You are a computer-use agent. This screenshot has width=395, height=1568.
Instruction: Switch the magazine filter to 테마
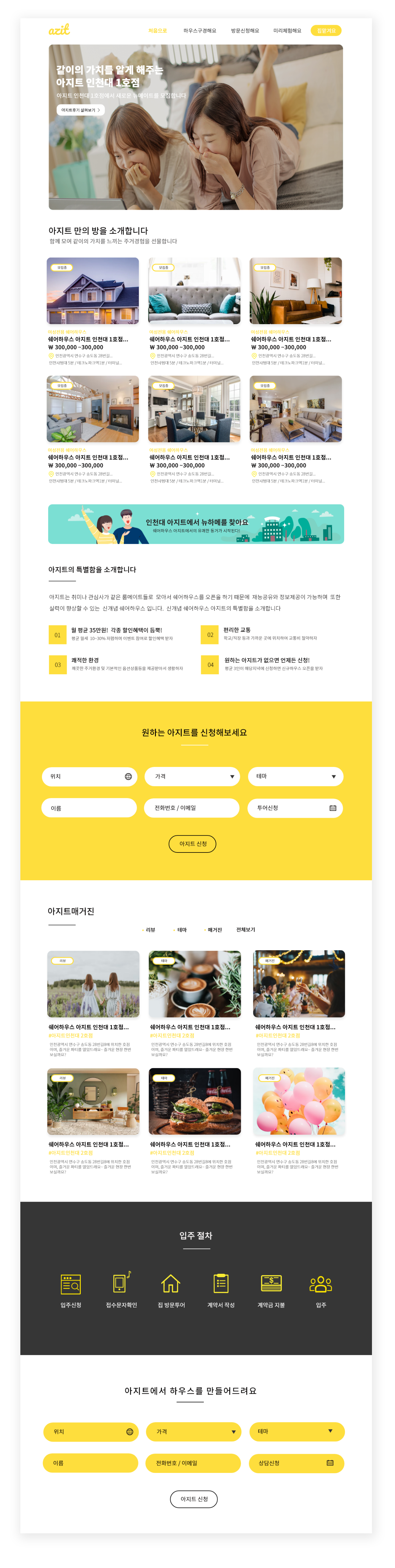pyautogui.click(x=181, y=930)
